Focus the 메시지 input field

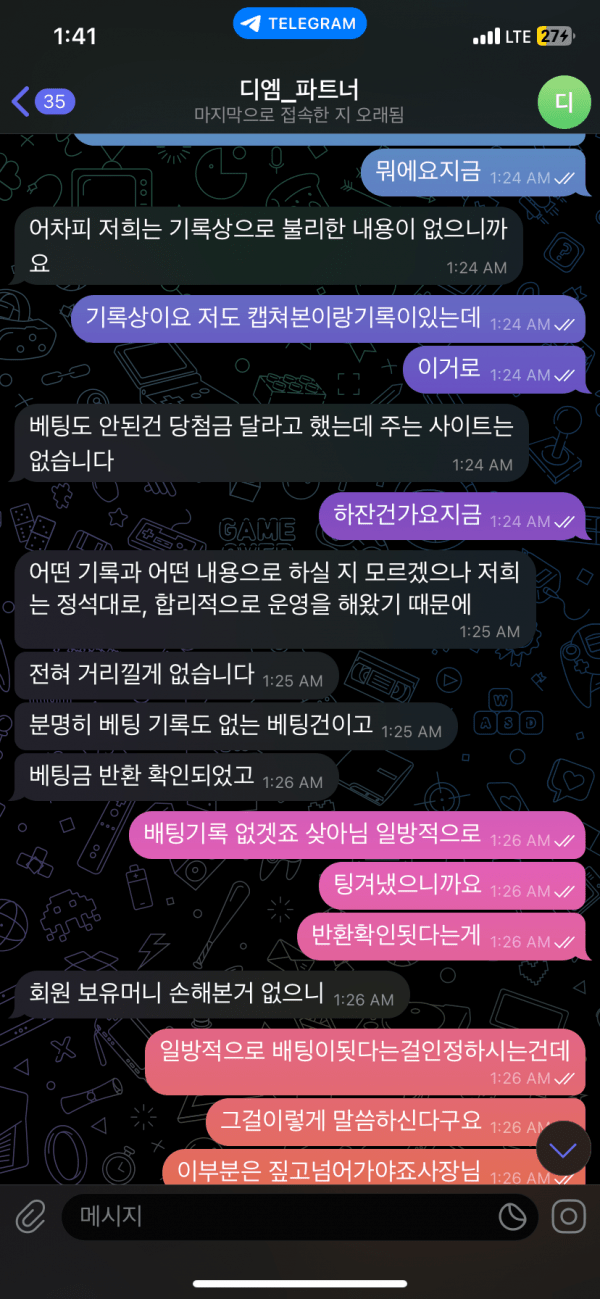pos(280,1216)
